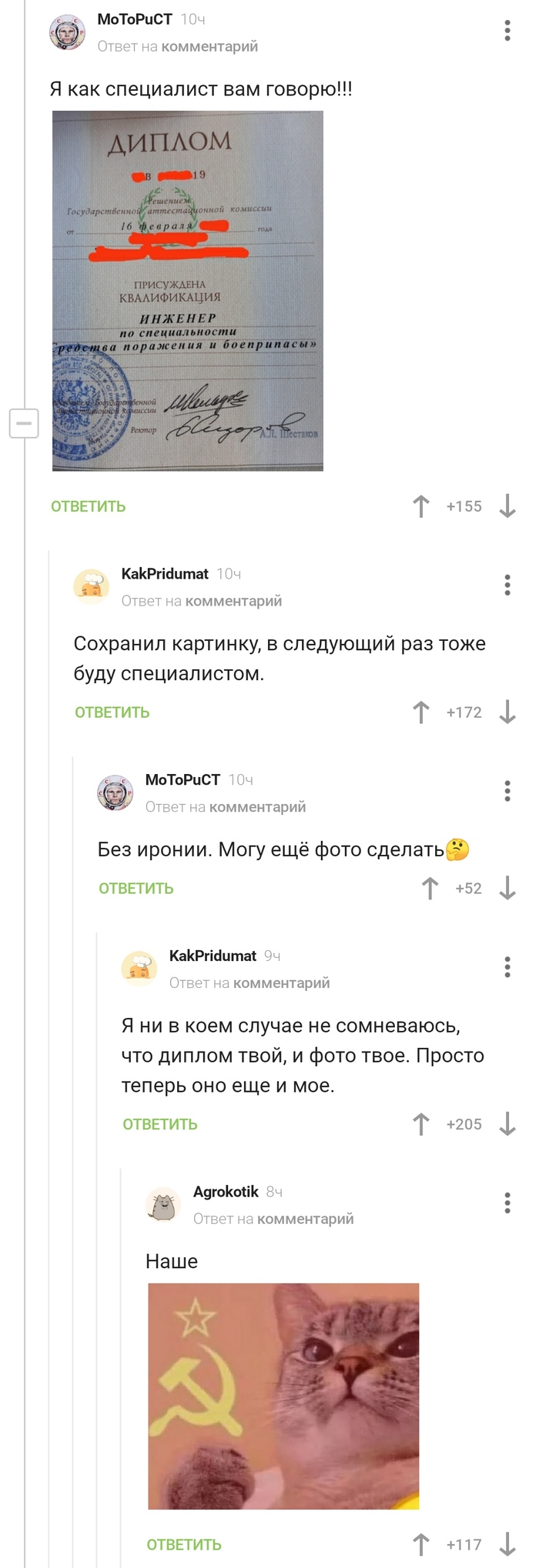Image resolution: width=539 pixels, height=1568 pixels.
Task: Open the cat image in Agrokotik's comment
Action: [x=283, y=1396]
